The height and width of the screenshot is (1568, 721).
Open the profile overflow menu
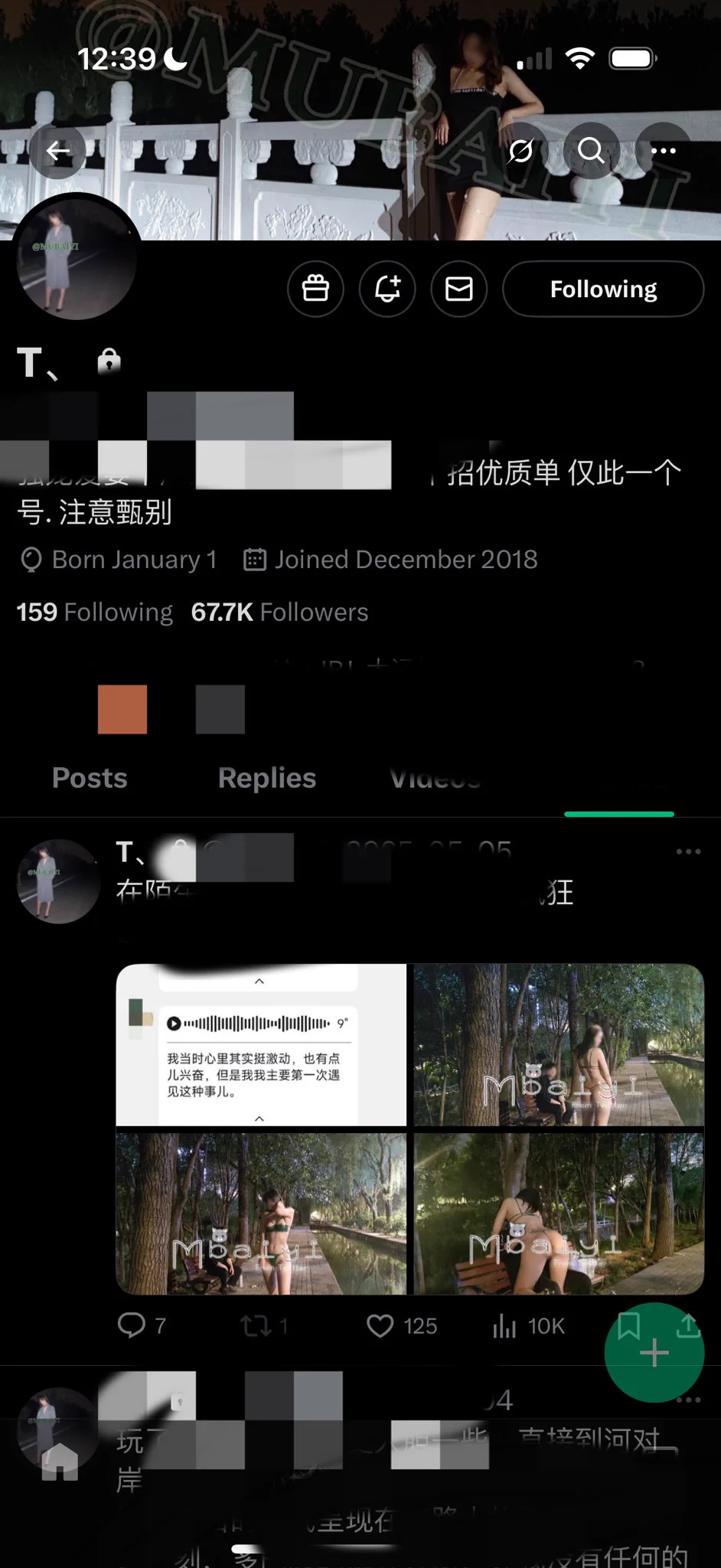[x=663, y=151]
